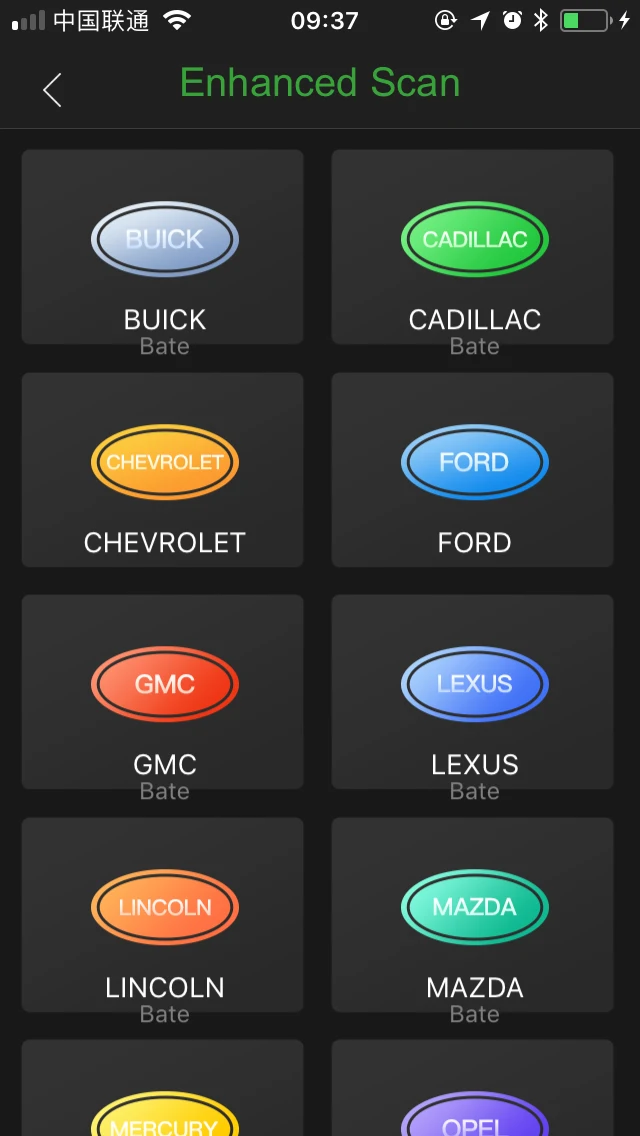Open the LINCOLN brand tile

coord(162,914)
